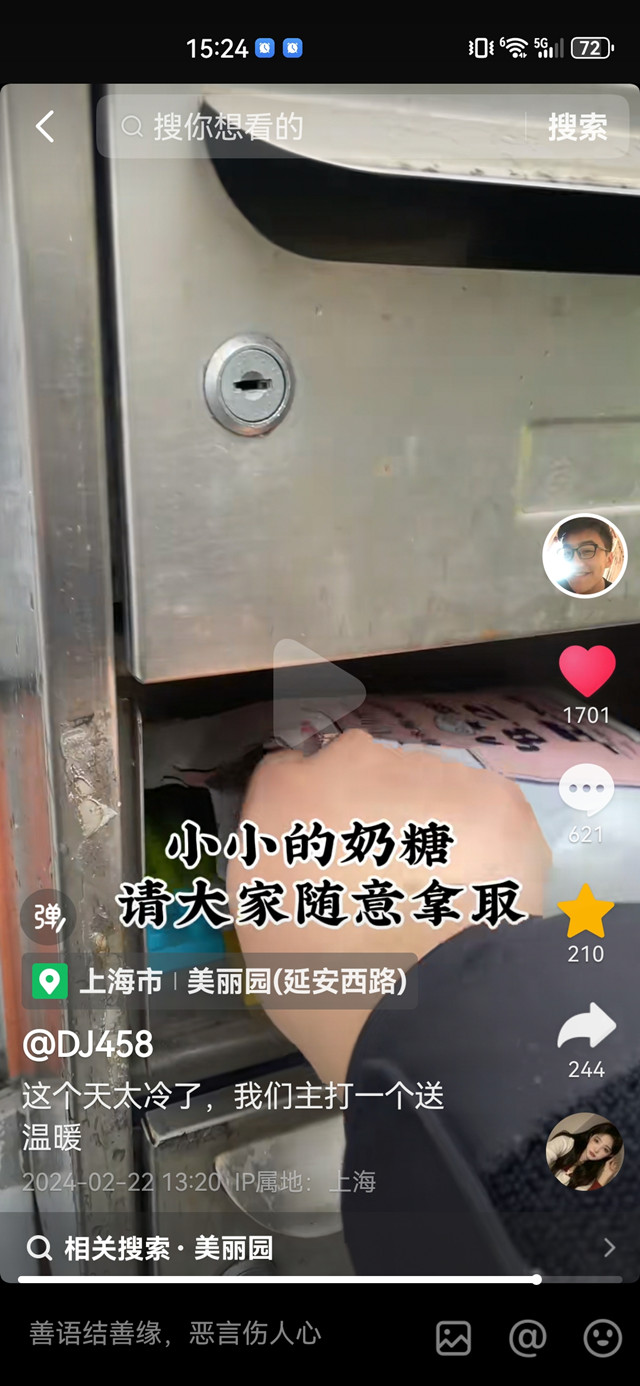Open the 上海市 美丽园(延安西路) location tag
This screenshot has height=1386, width=640.
click(220, 981)
